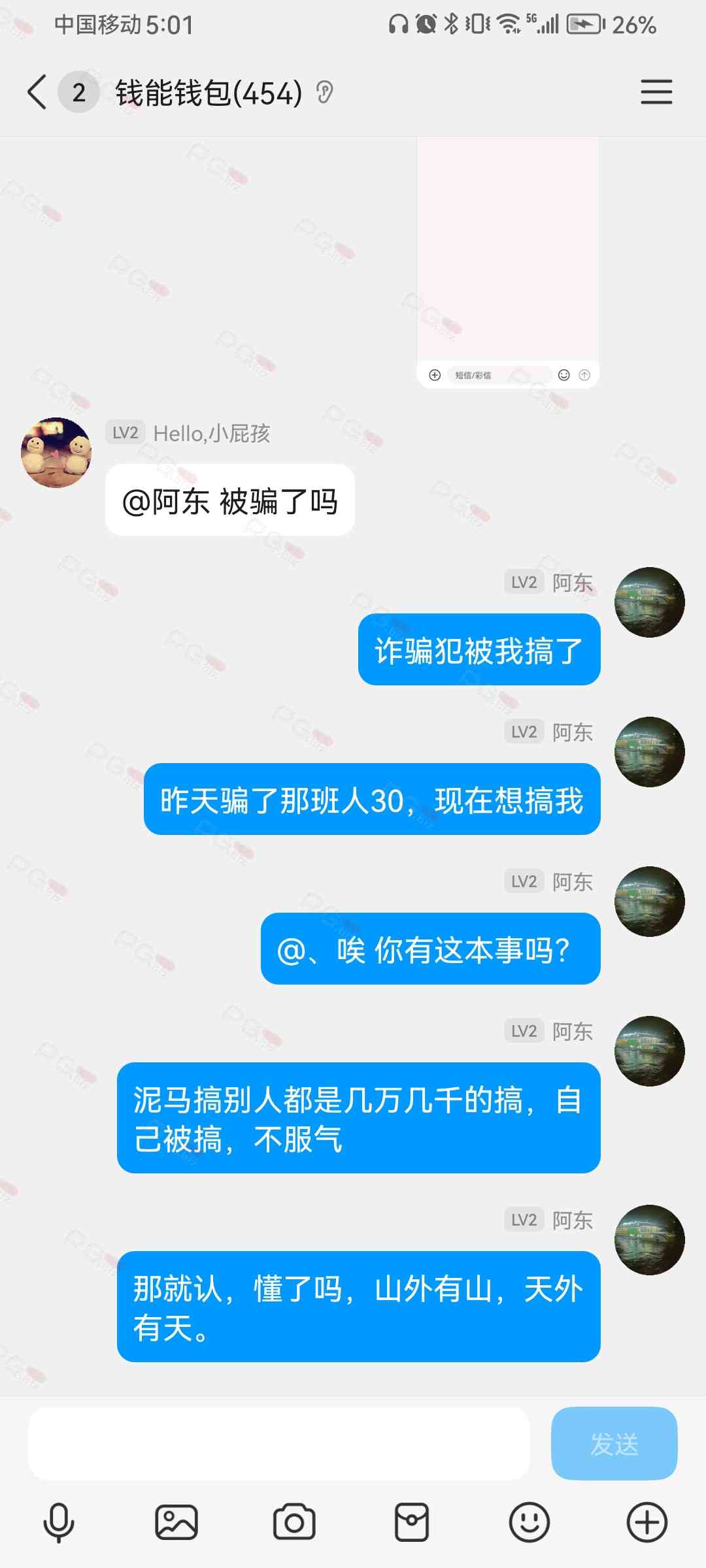This screenshot has width=706, height=1568.
Task: Open the shared screenshot image in chat
Action: (x=508, y=263)
